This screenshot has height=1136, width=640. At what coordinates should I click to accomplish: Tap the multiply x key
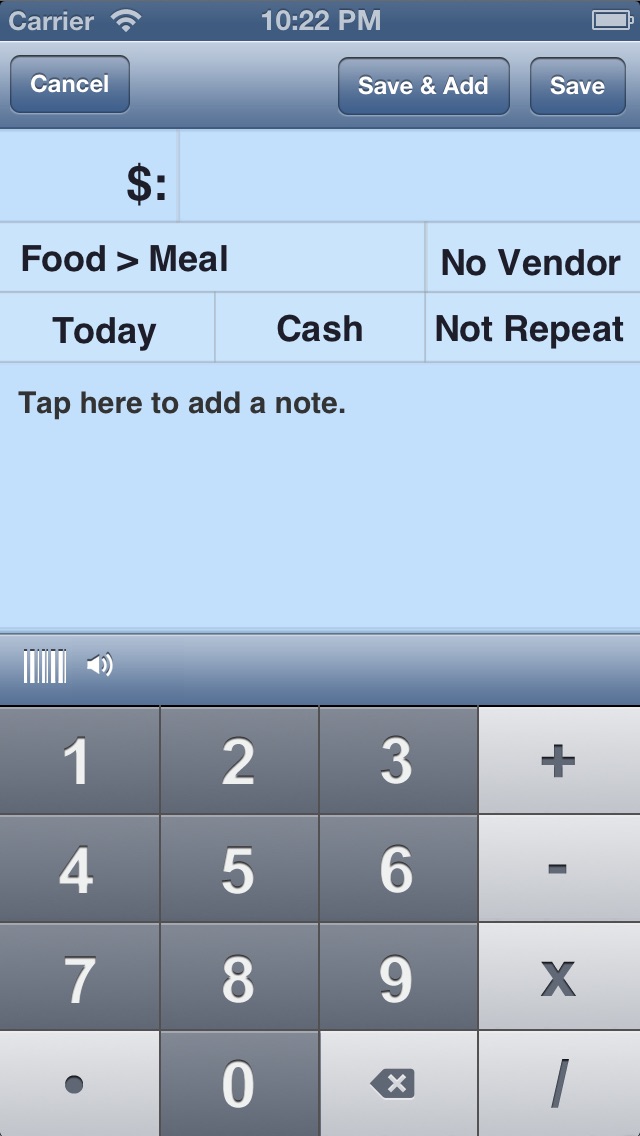(x=559, y=976)
